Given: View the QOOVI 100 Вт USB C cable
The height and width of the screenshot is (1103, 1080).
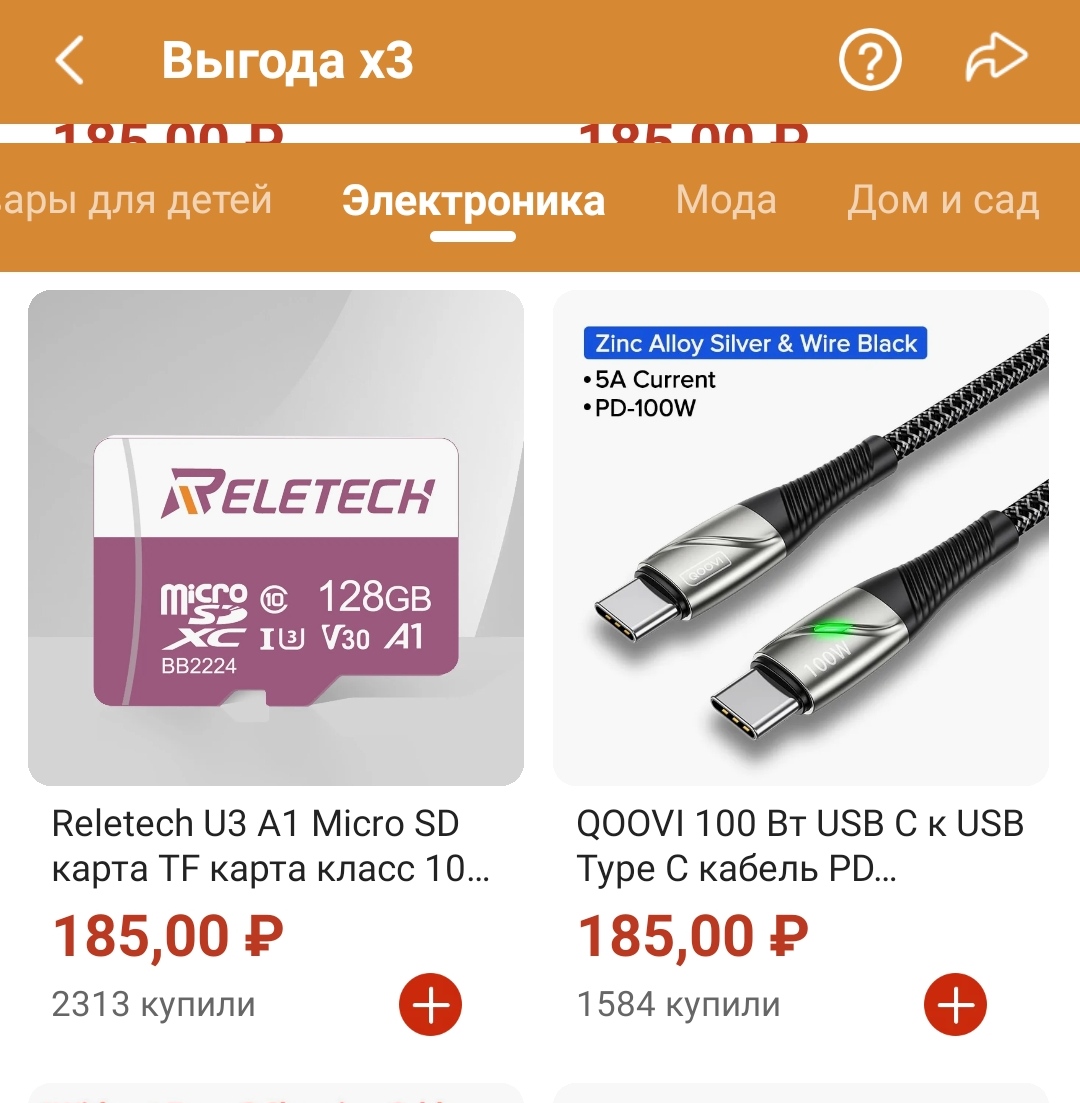Looking at the screenshot, I should coord(801,538).
